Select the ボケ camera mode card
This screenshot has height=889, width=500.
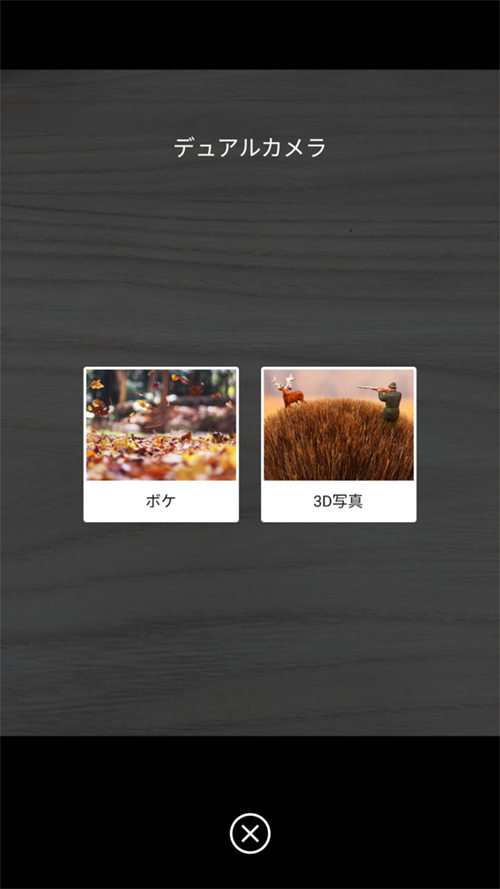(x=161, y=444)
